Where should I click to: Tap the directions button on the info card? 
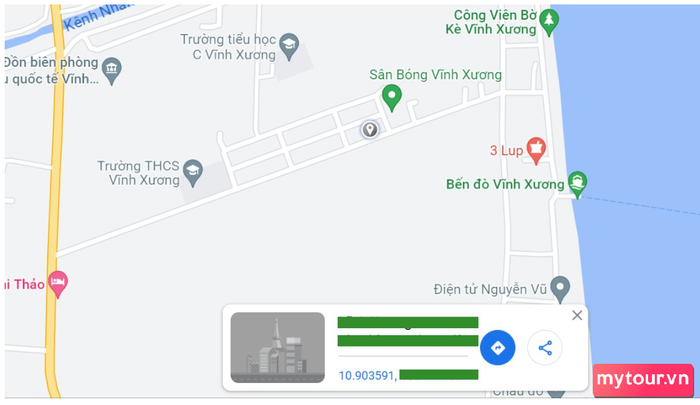coord(497,348)
